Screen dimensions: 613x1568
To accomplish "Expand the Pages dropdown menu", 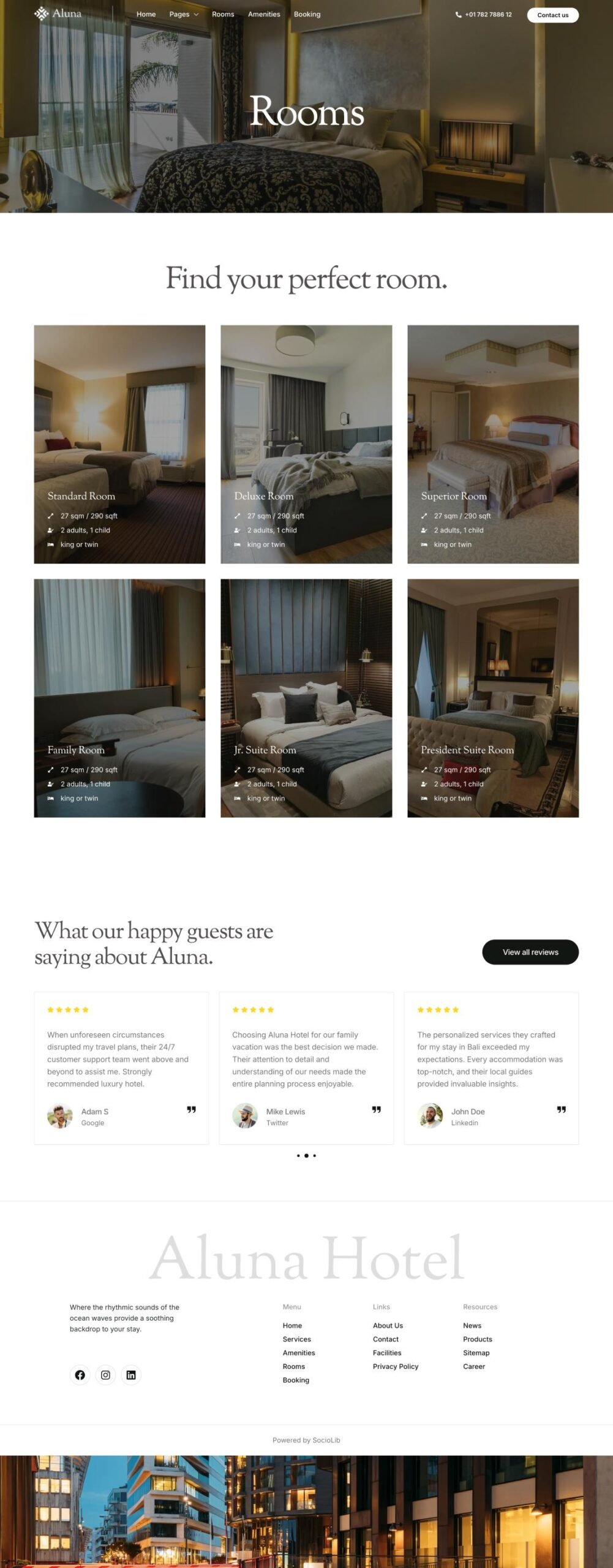I will [184, 14].
